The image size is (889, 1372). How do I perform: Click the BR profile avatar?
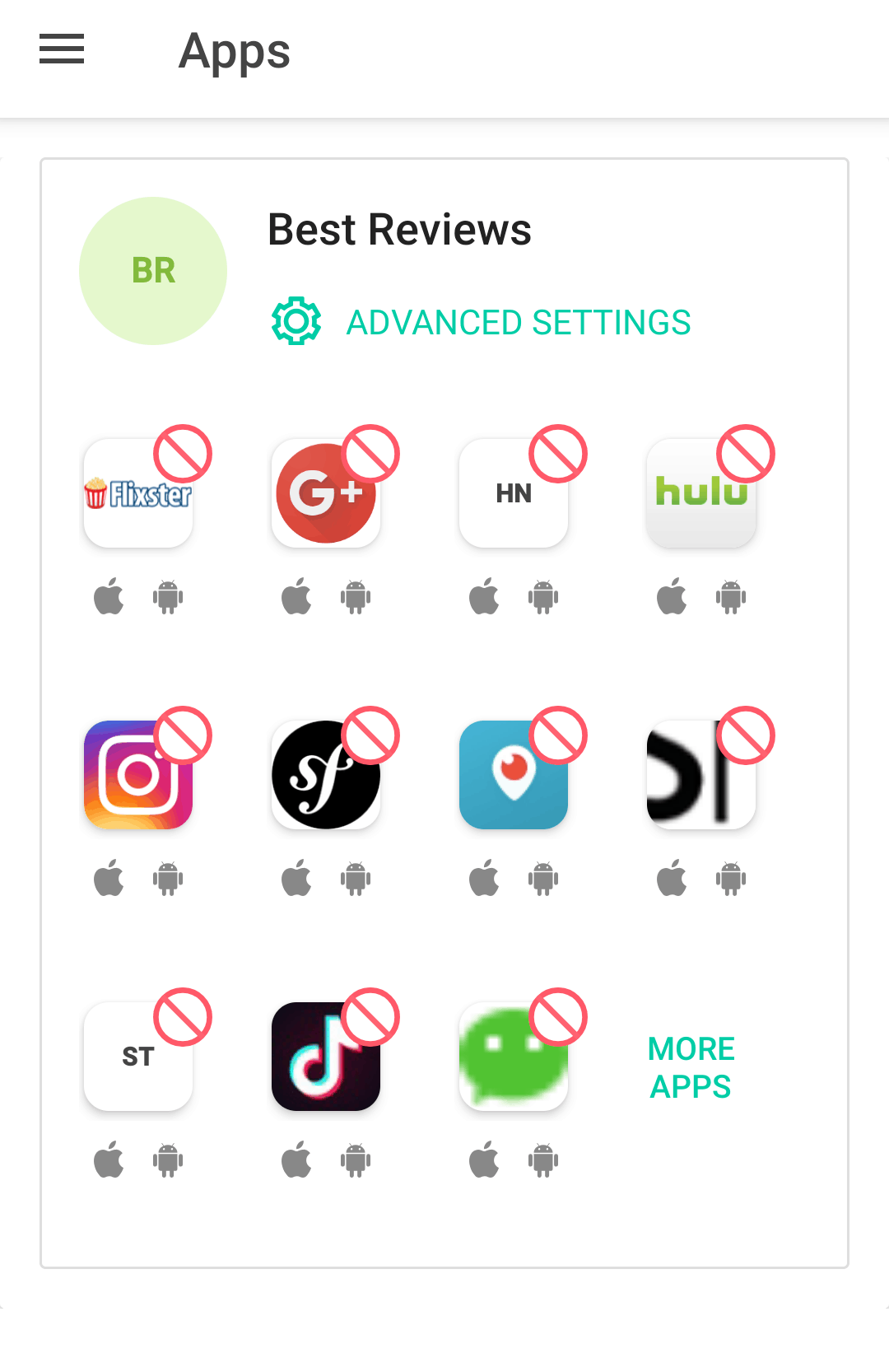point(152,271)
